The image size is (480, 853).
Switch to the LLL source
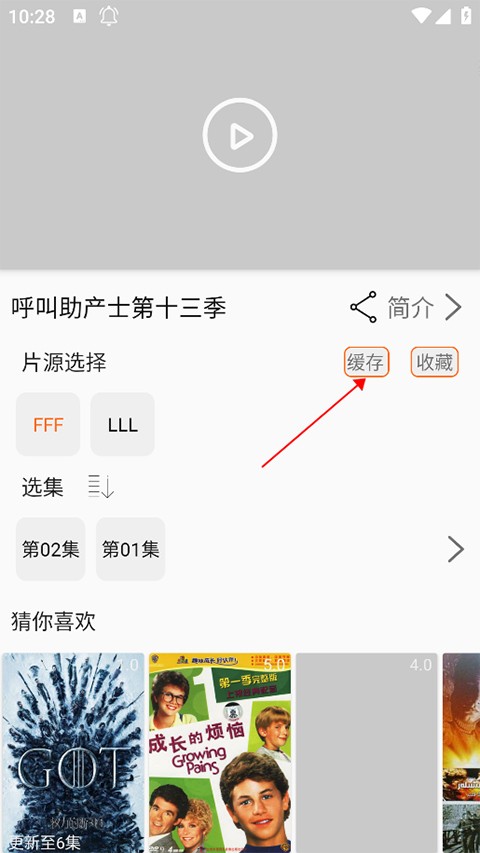point(122,424)
